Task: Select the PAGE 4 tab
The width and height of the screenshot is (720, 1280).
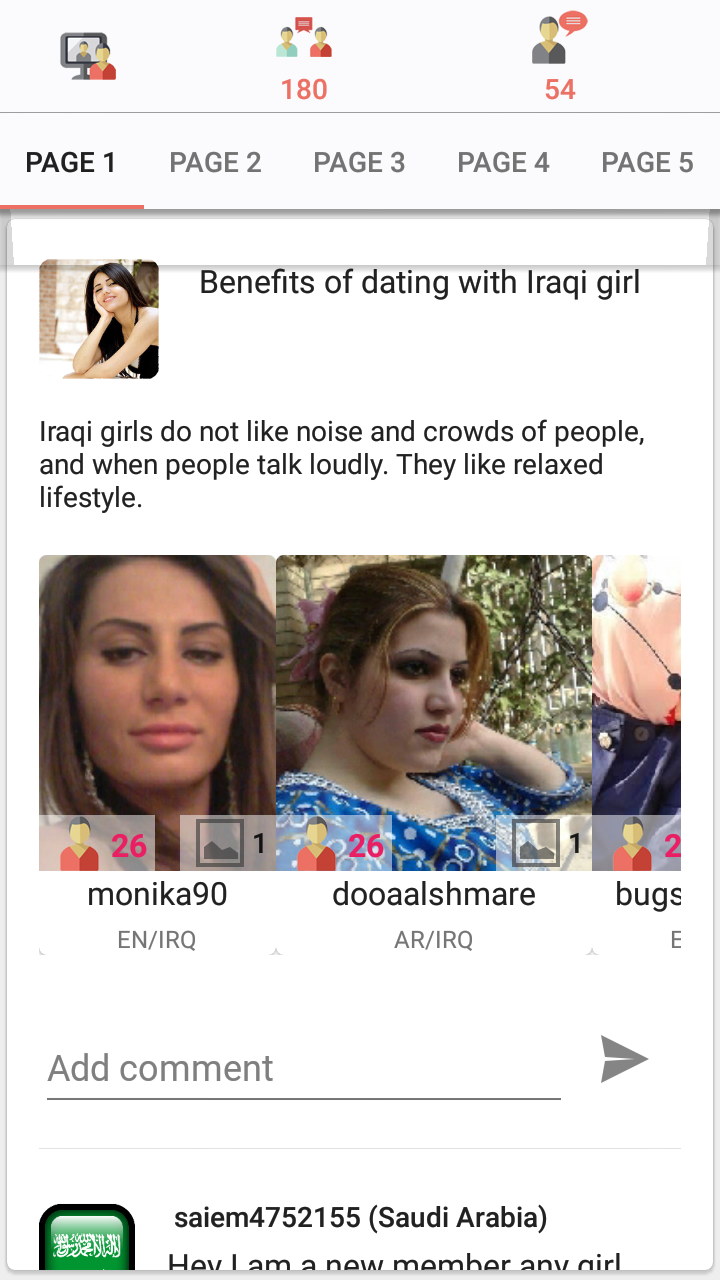Action: tap(503, 162)
